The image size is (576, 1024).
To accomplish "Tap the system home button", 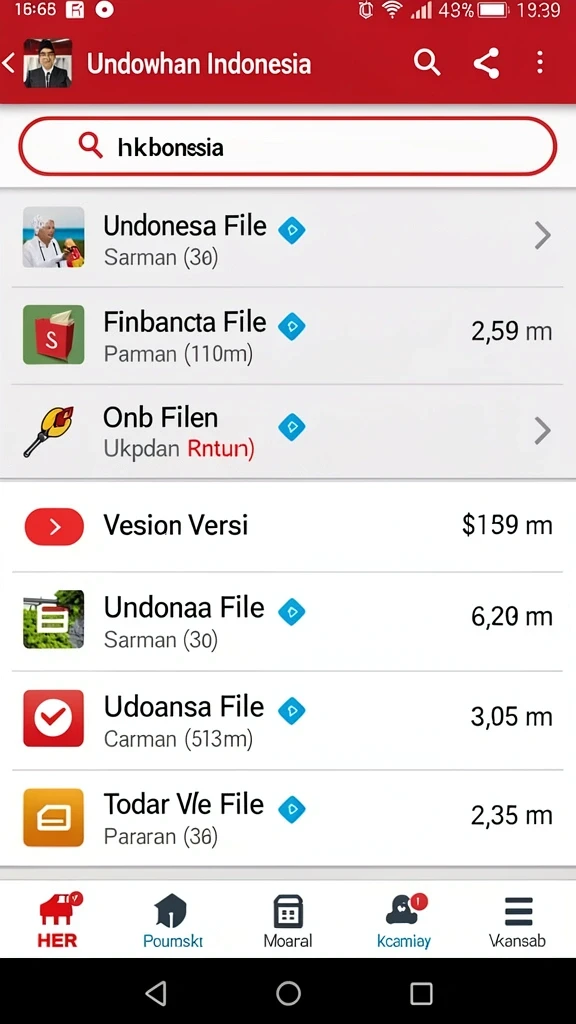I will pyautogui.click(x=288, y=993).
